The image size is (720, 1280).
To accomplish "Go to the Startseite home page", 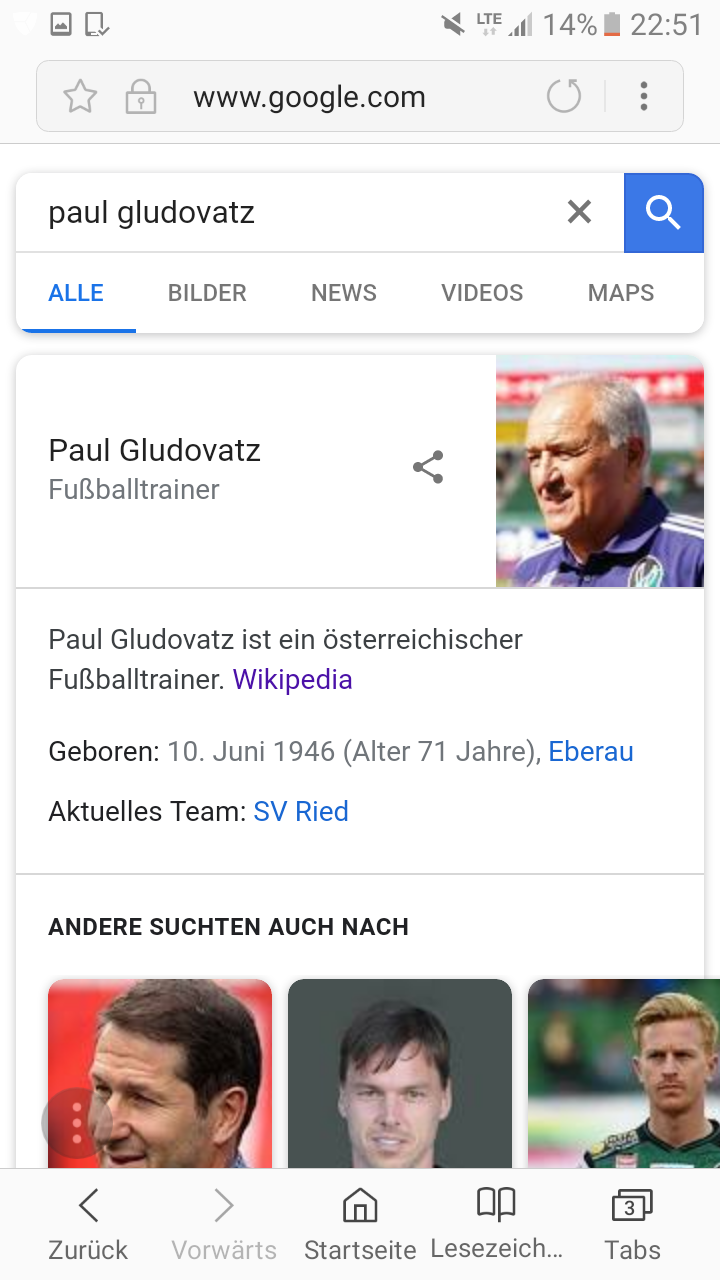I will (360, 1225).
